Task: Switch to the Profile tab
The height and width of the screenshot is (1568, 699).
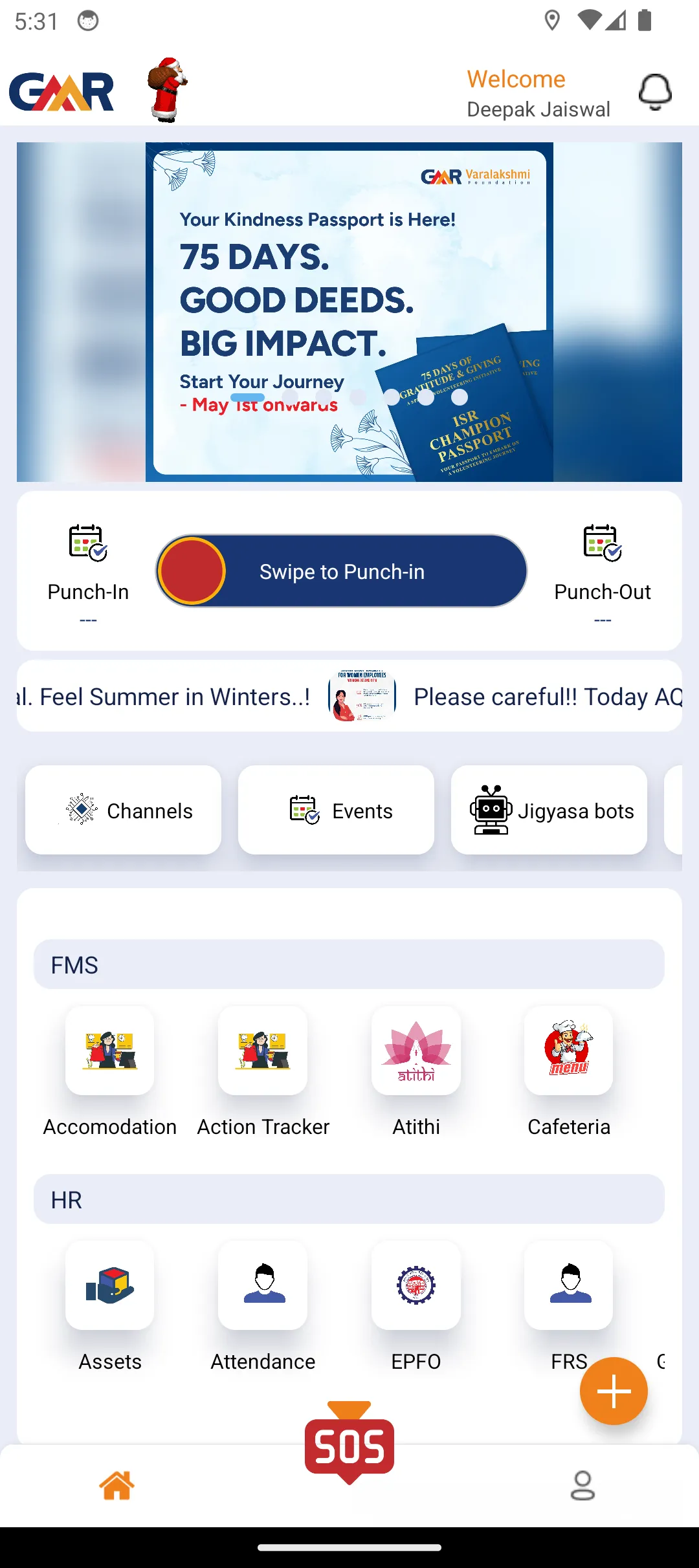Action: pos(582,1485)
